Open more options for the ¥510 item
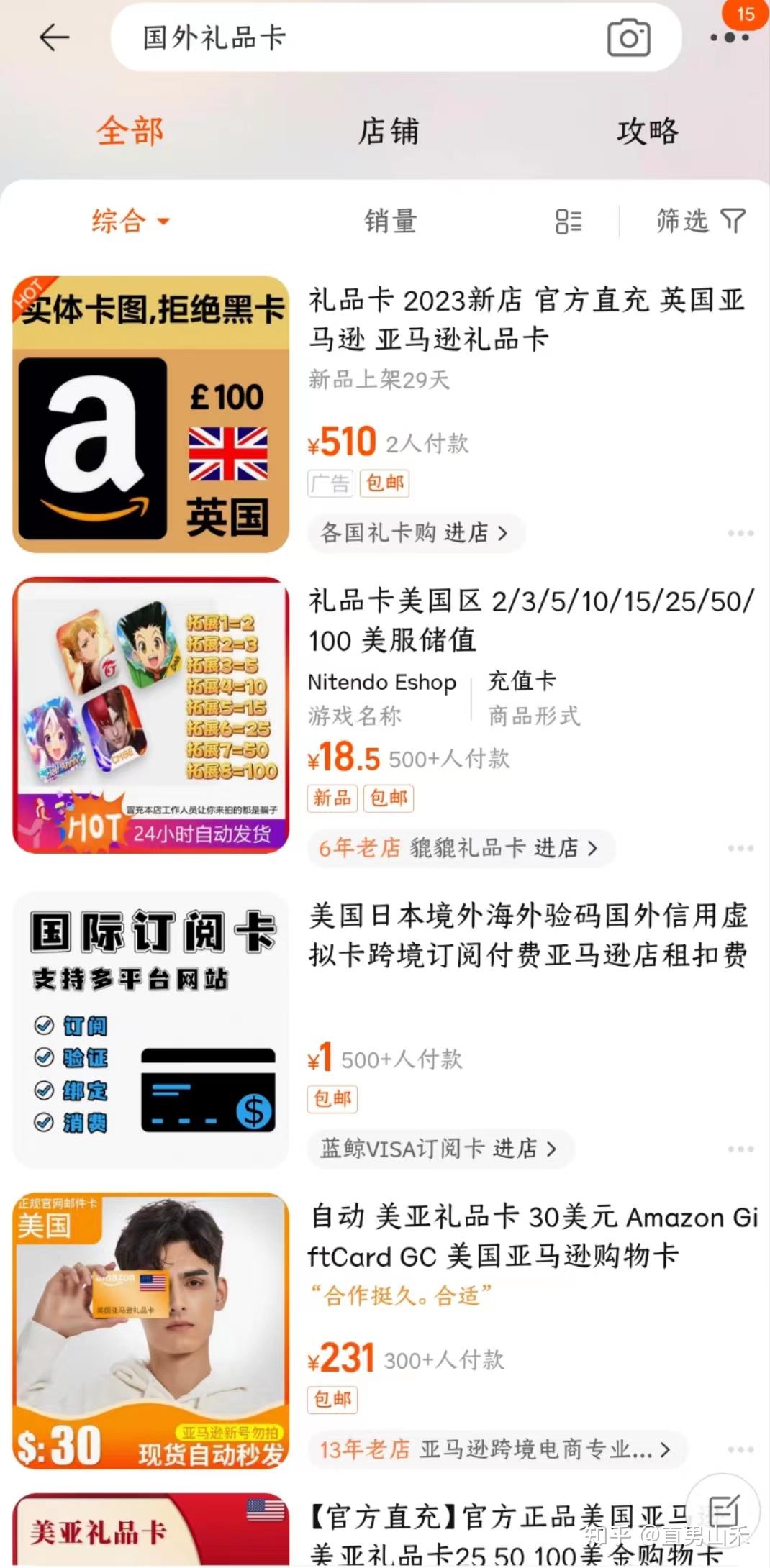Viewport: 770px width, 1568px height. click(x=740, y=533)
